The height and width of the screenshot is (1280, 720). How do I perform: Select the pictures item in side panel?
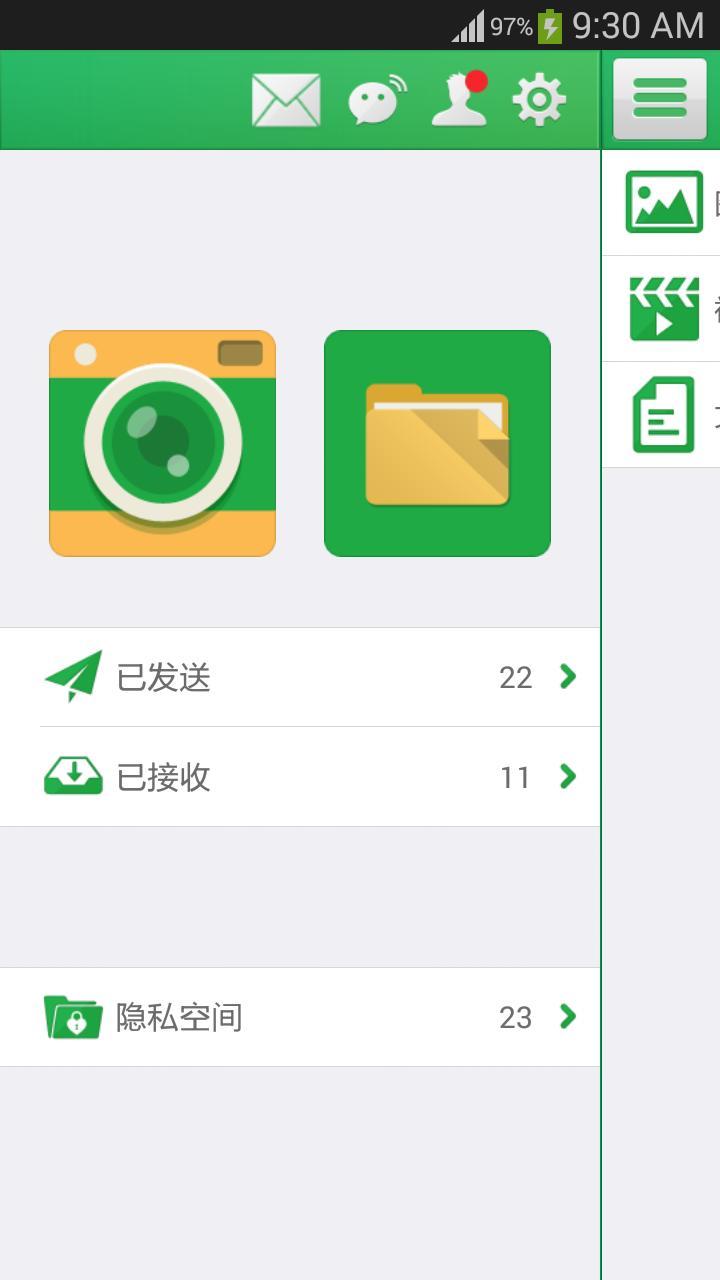click(x=664, y=202)
